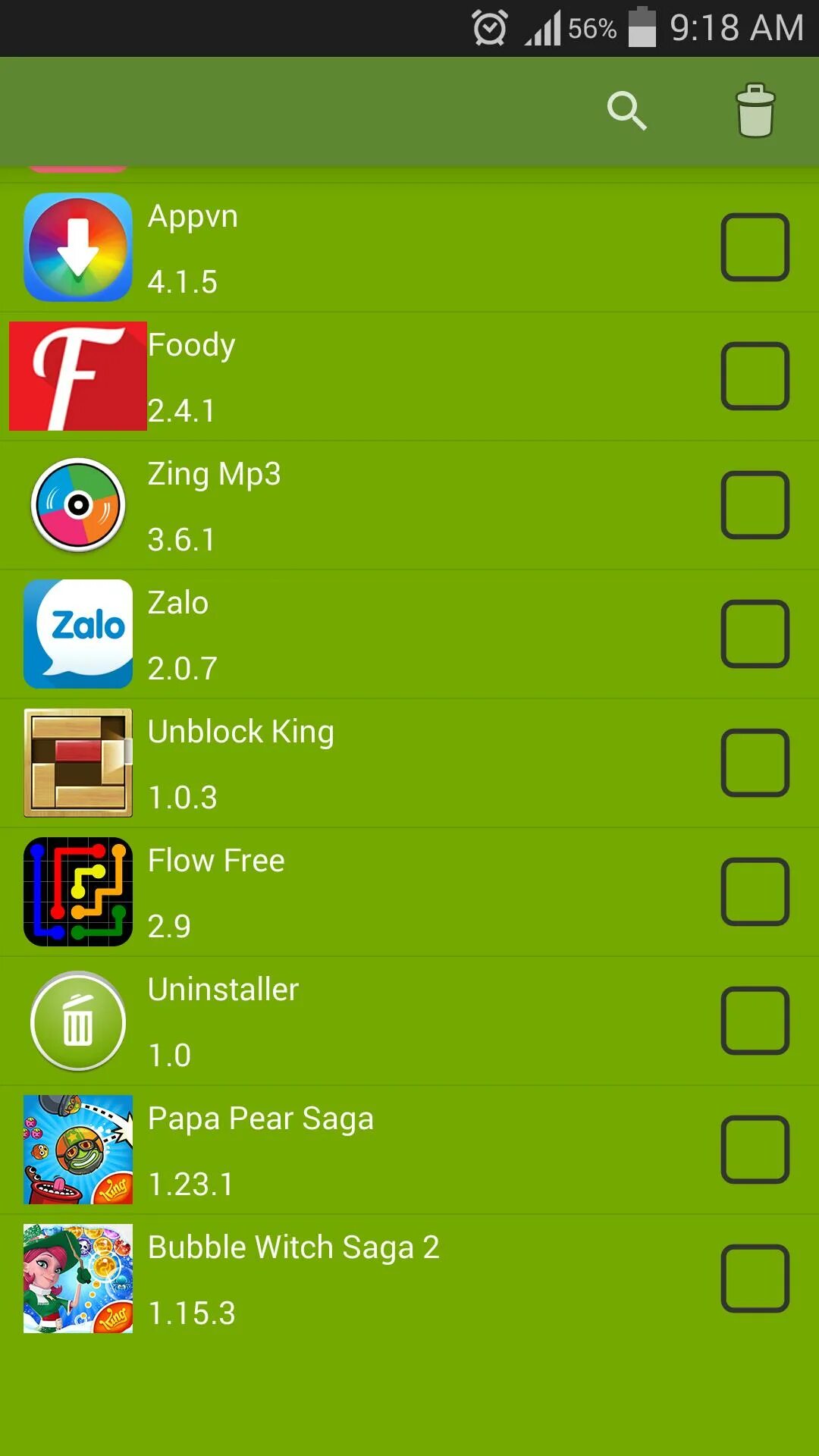Select the Unblock King checkbox

pyautogui.click(x=755, y=763)
